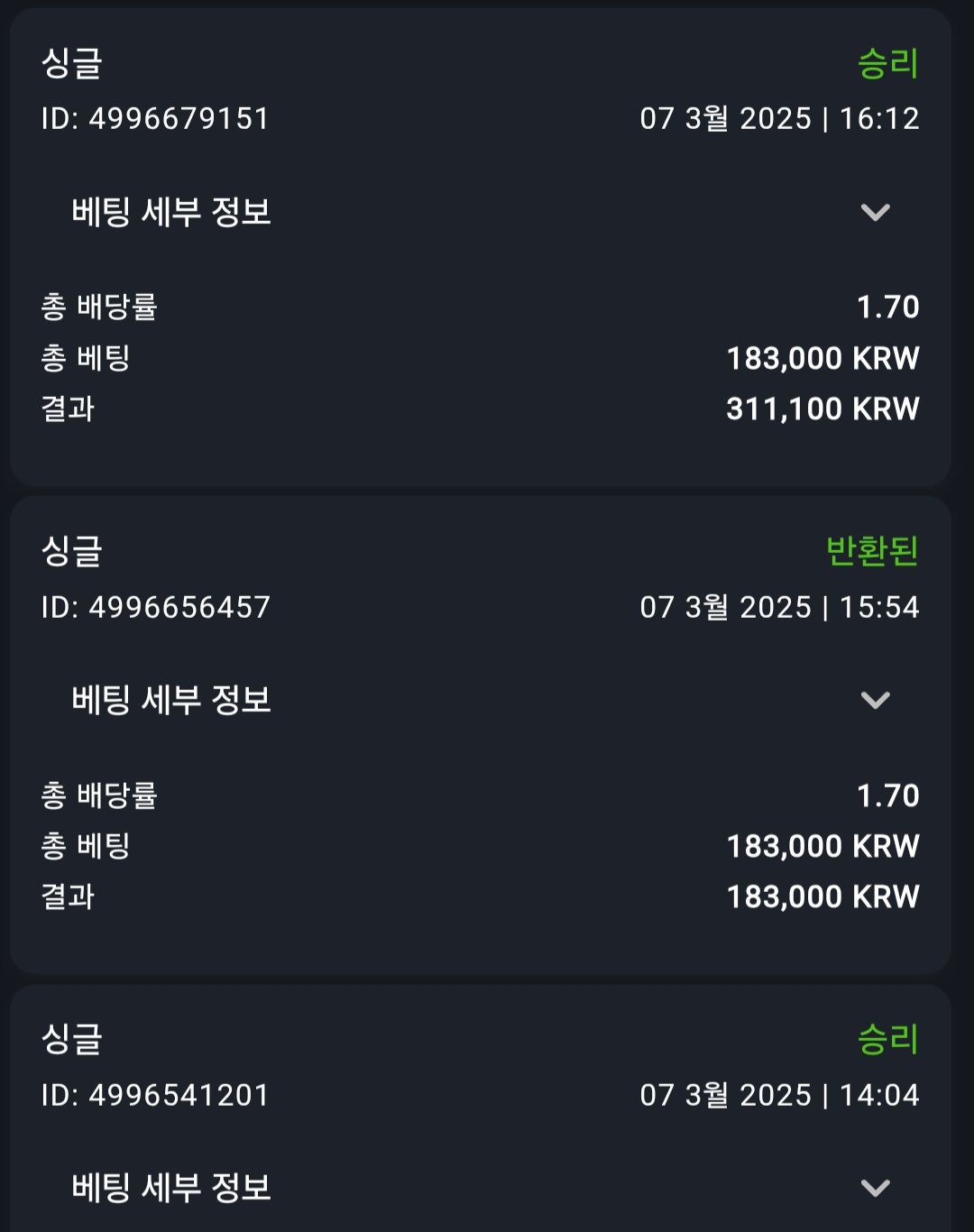974x1232 pixels.
Task: Expand 베팅 세부 정보 for bet ID 4996541201
Action: [x=875, y=1188]
